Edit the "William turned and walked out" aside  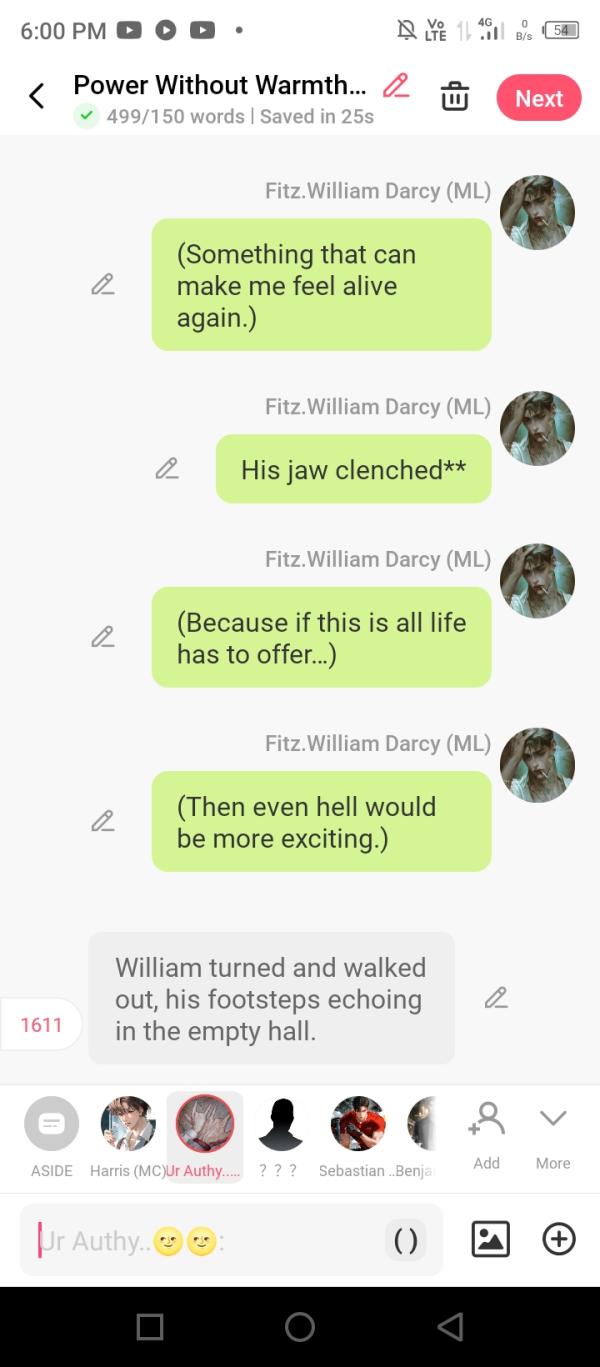click(496, 998)
